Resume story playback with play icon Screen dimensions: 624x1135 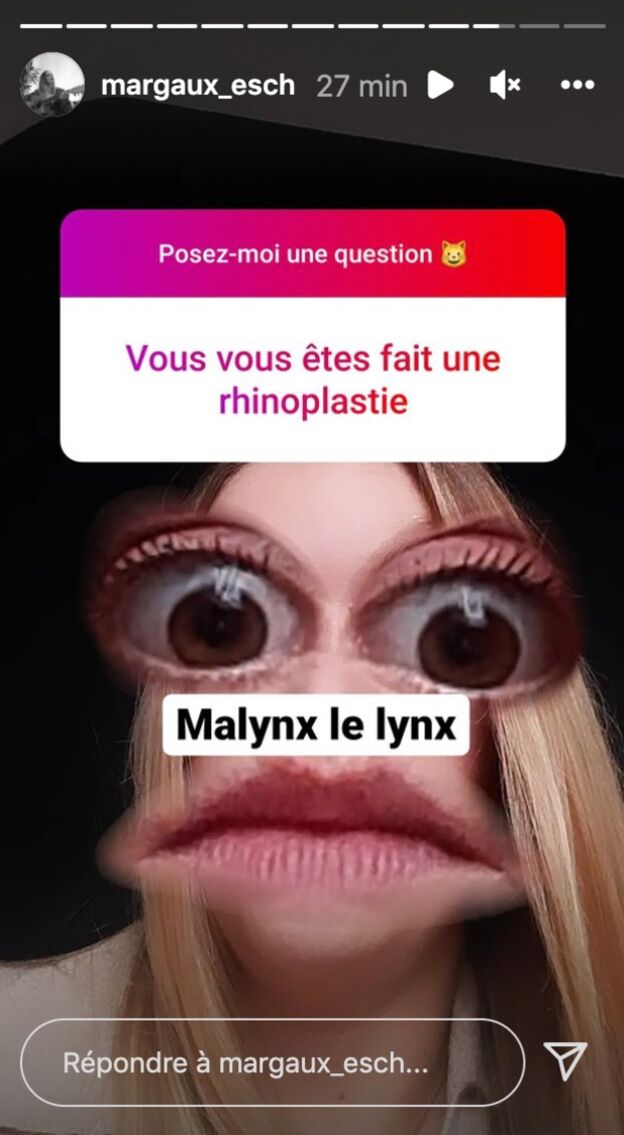click(440, 86)
